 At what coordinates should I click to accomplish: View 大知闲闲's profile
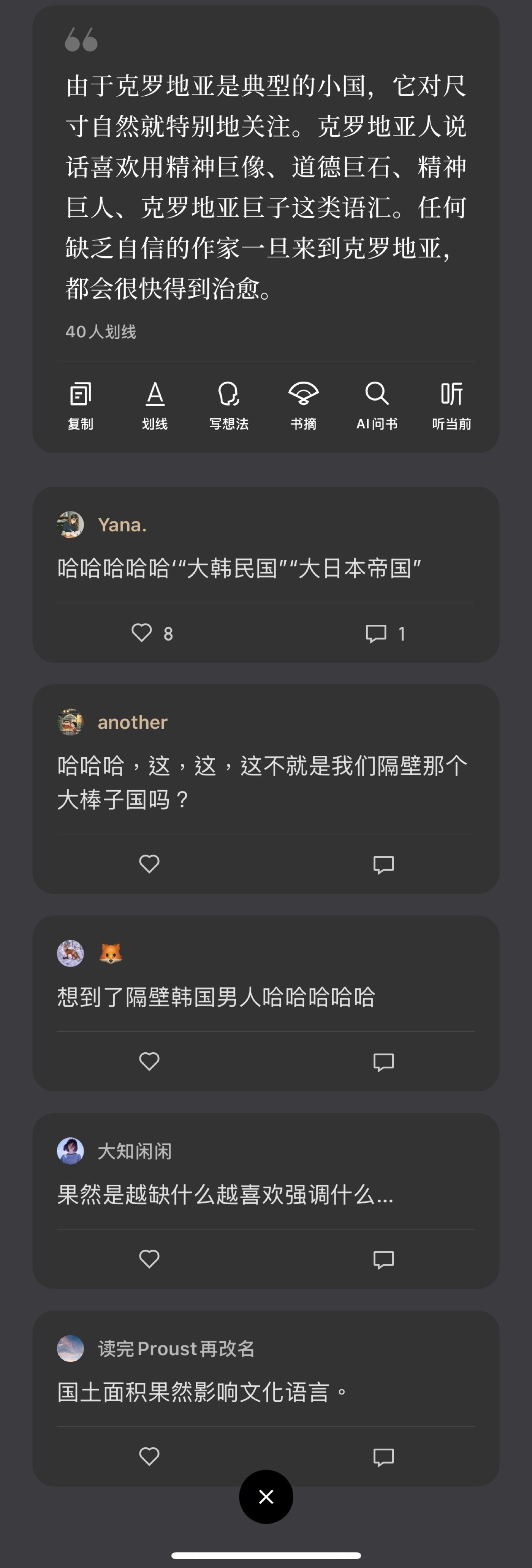click(70, 1150)
